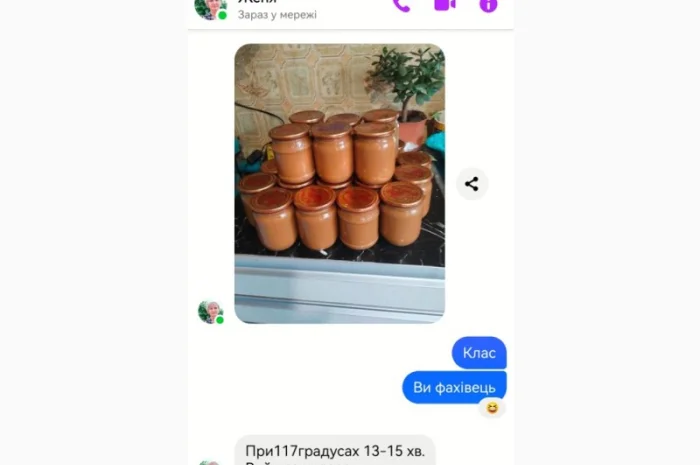View the laughing reaction on "Ви фахівець"
The width and height of the screenshot is (700, 465).
click(x=491, y=407)
